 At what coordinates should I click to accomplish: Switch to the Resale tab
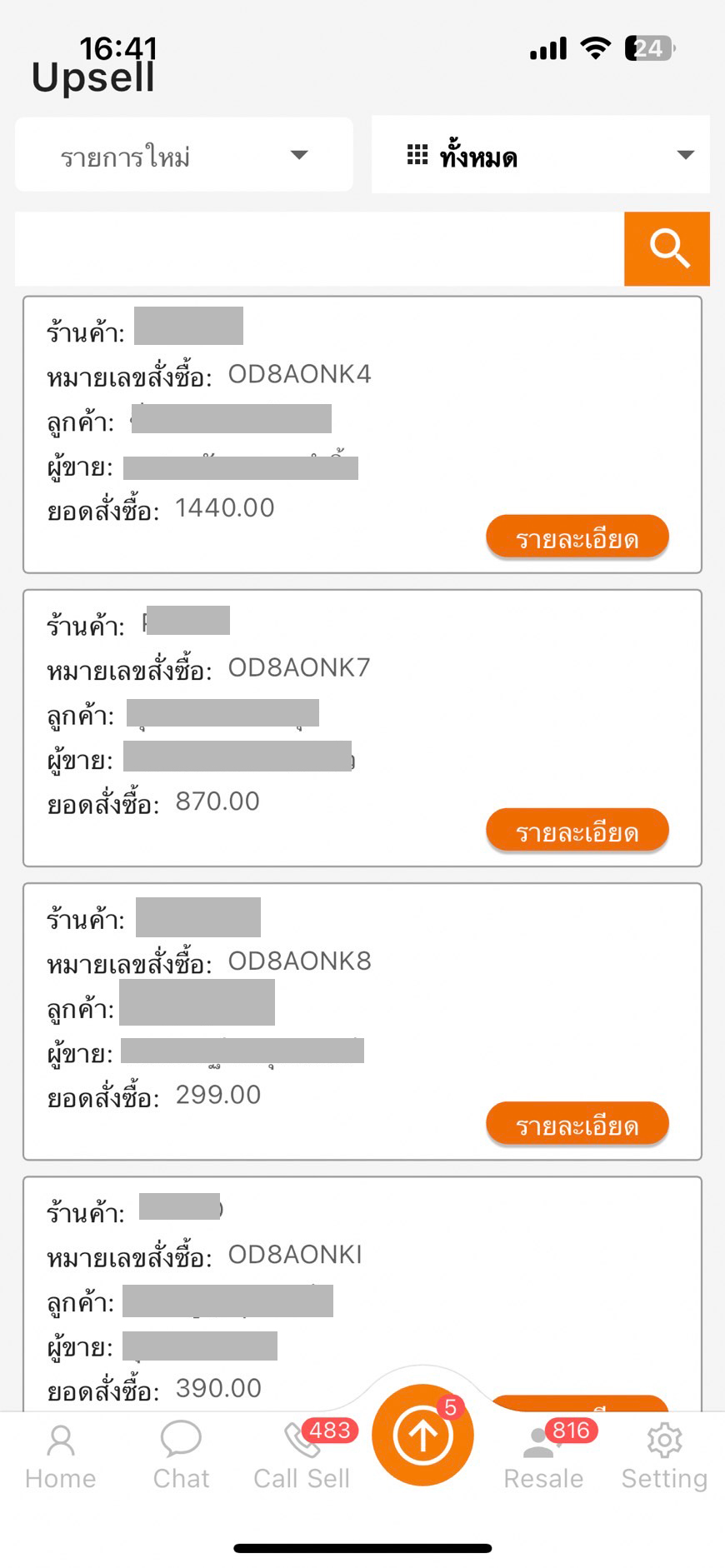[x=543, y=1458]
